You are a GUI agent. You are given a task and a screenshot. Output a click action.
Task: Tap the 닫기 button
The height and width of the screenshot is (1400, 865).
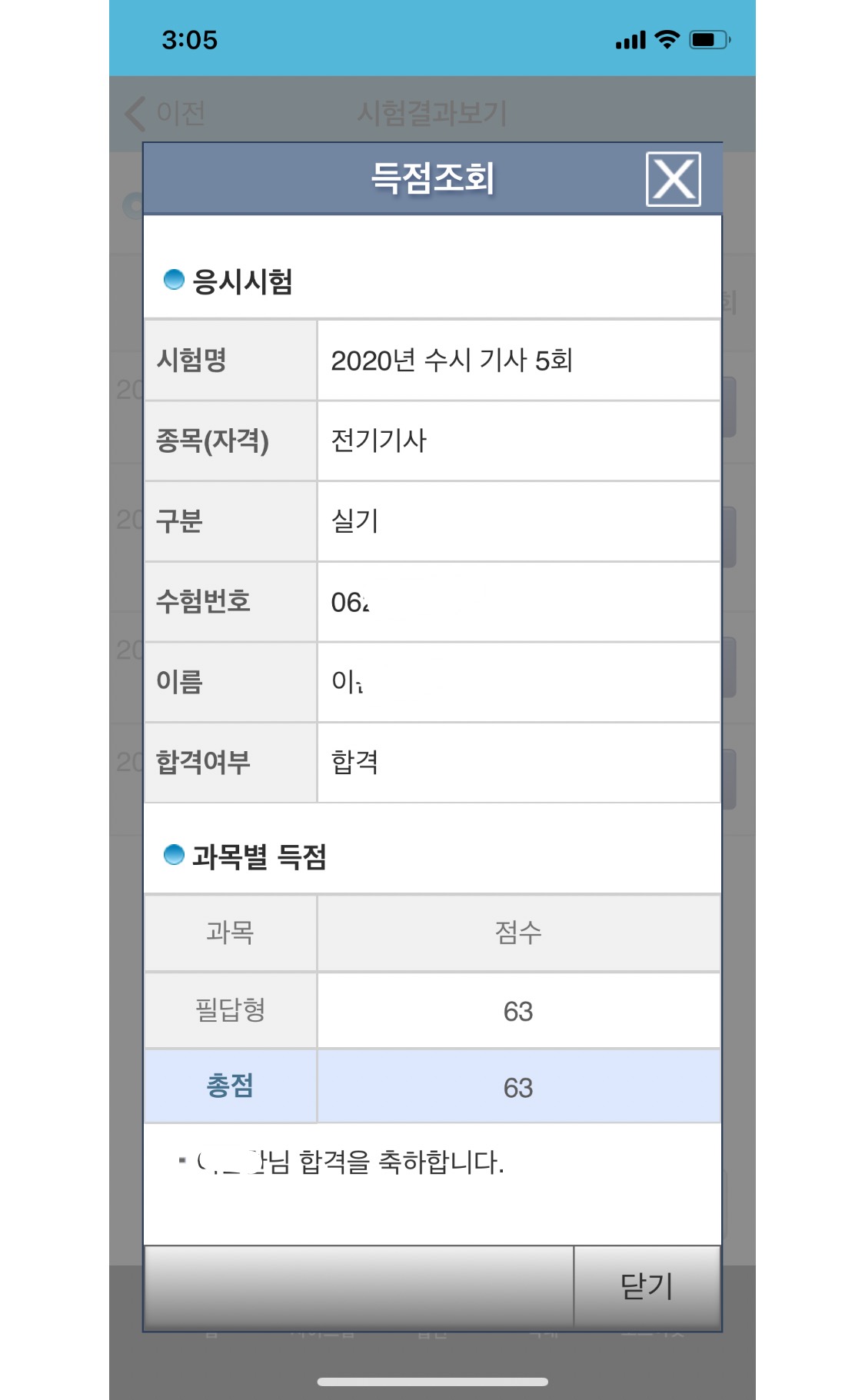pyautogui.click(x=647, y=1287)
